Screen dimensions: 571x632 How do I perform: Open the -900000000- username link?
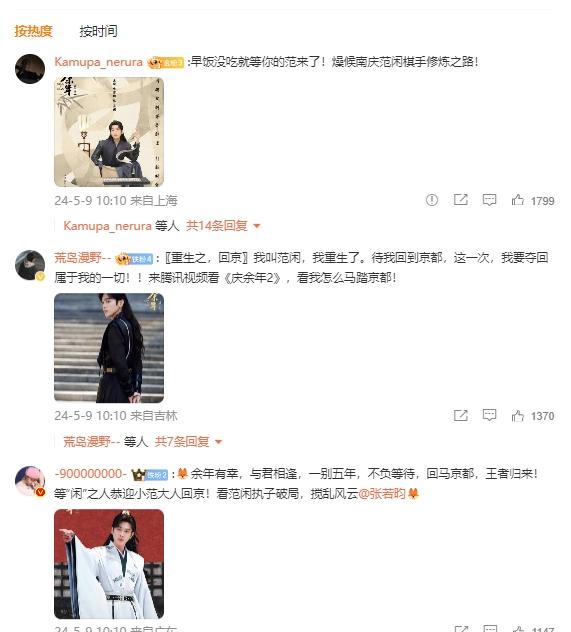(91, 474)
